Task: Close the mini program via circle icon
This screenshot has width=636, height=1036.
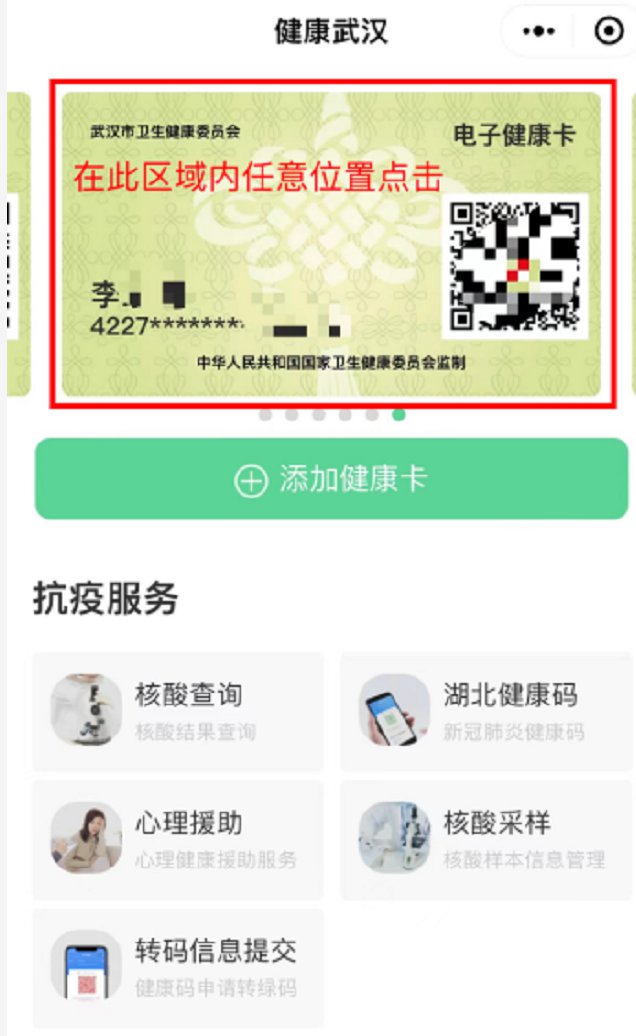Action: pos(608,32)
